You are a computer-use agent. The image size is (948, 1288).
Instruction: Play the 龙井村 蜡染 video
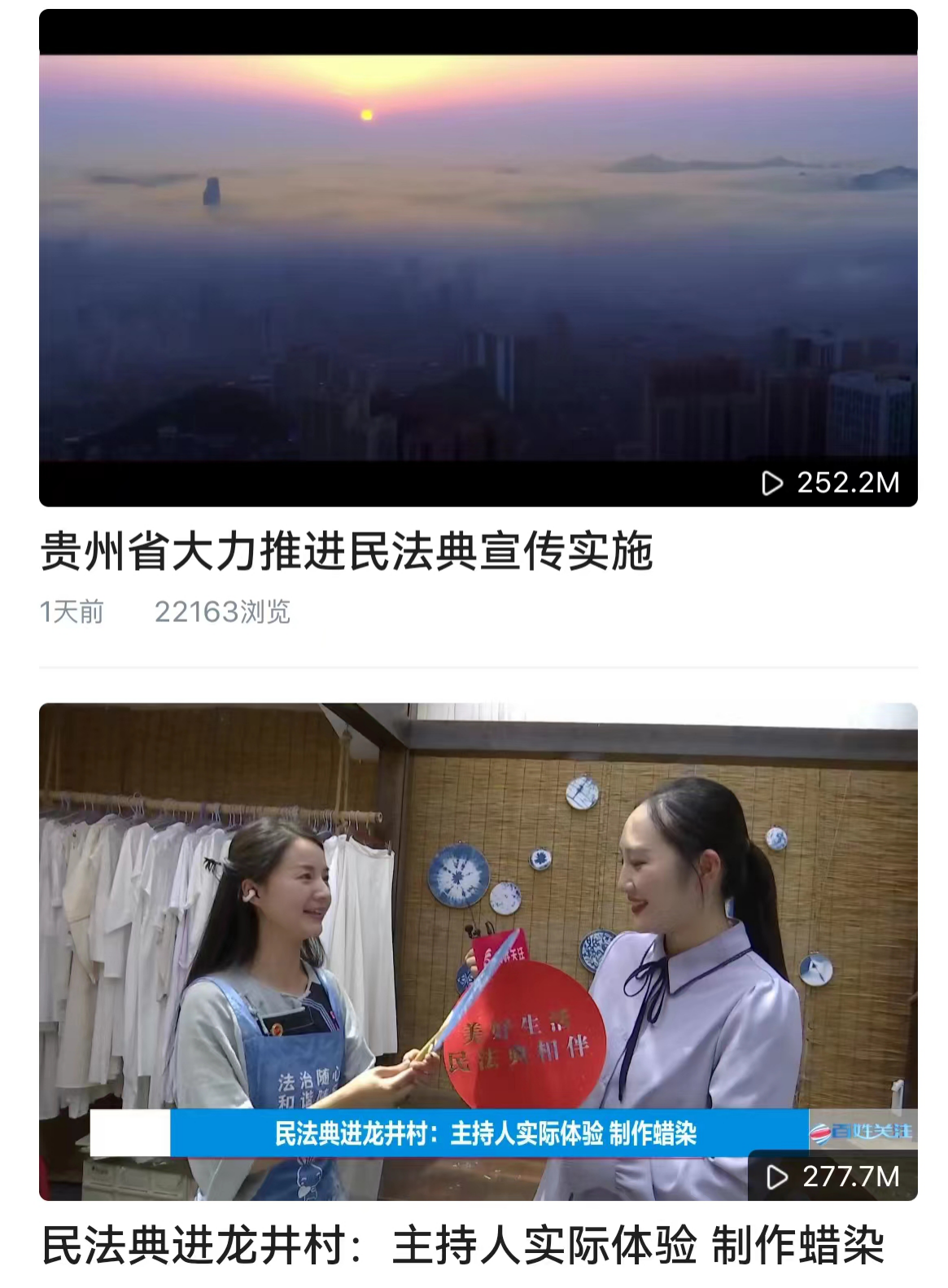478,951
